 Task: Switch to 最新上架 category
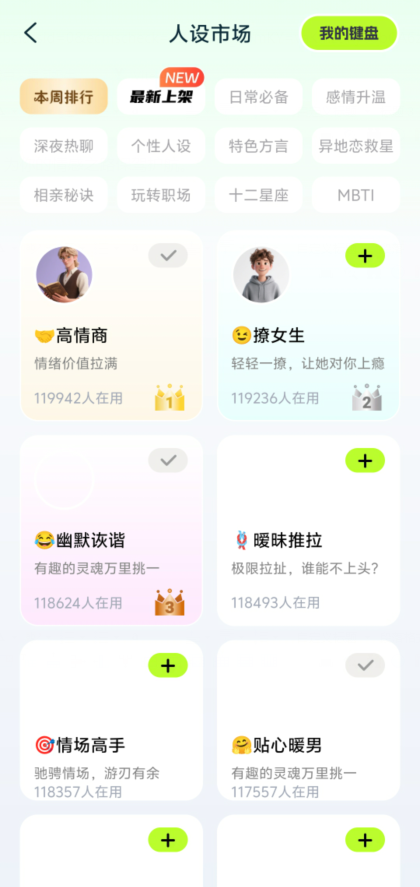(161, 97)
